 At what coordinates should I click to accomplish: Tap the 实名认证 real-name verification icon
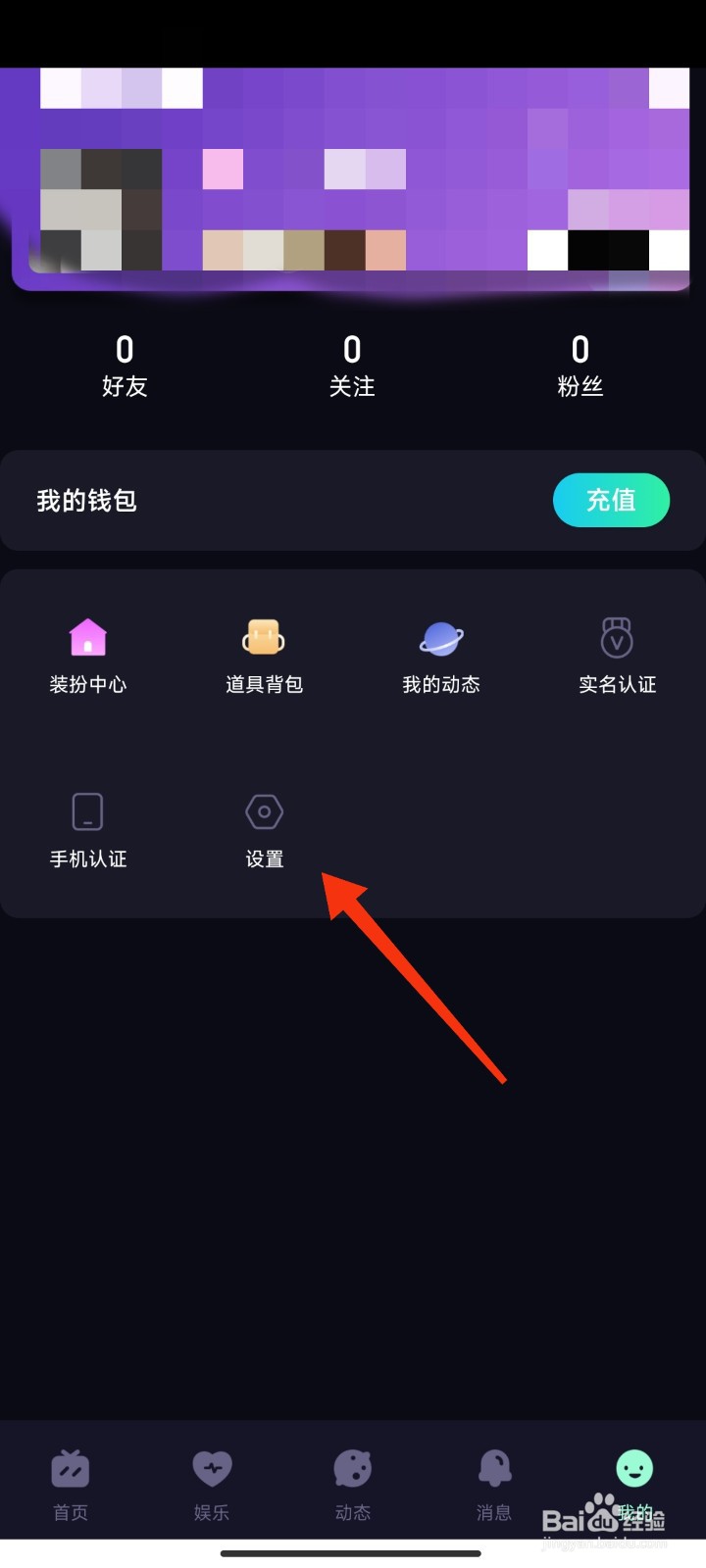(x=618, y=635)
